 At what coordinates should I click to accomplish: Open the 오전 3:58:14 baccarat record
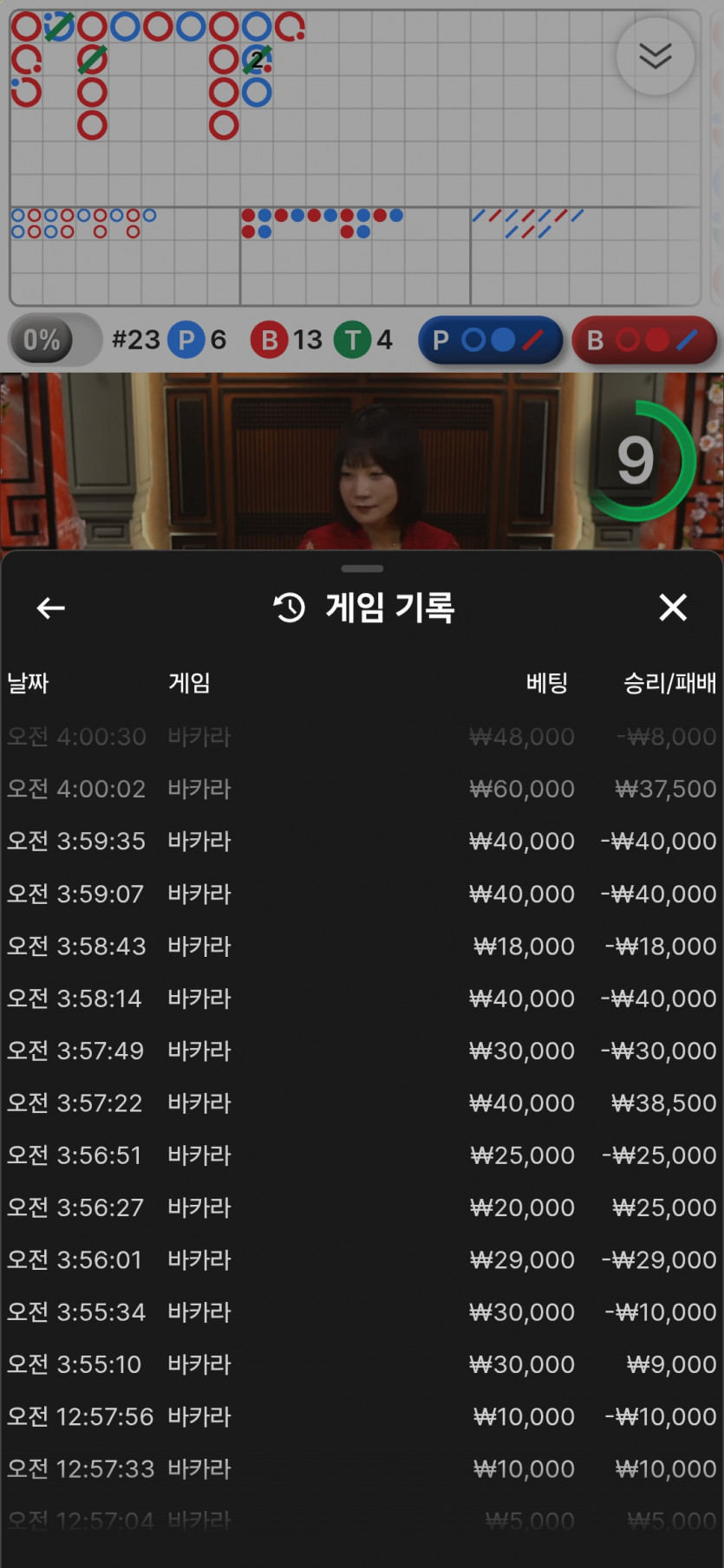(x=362, y=999)
